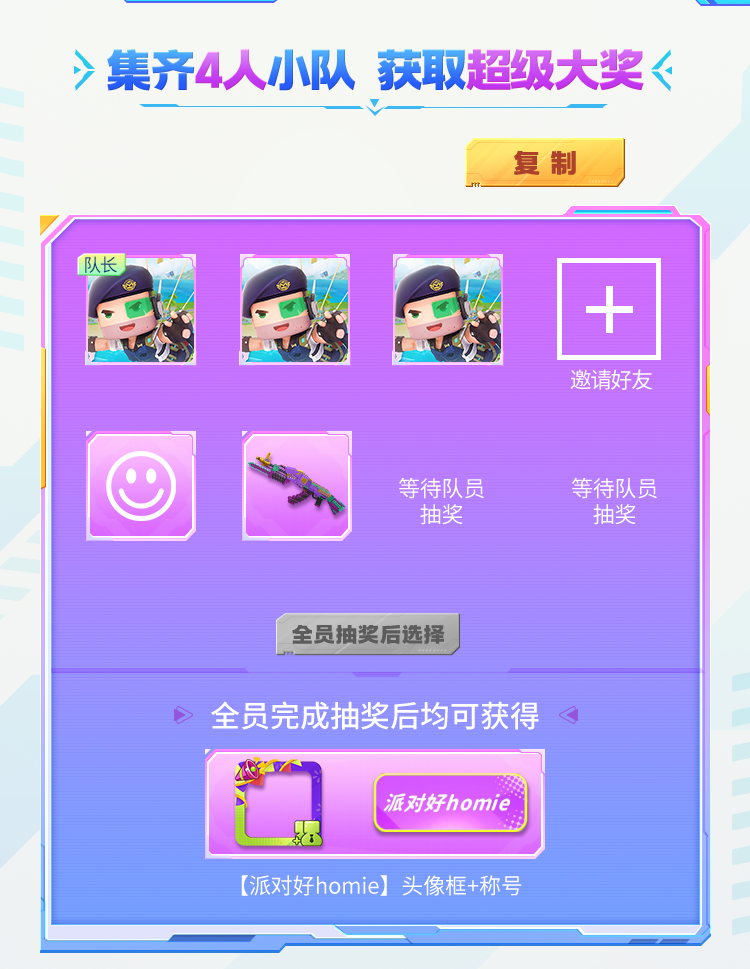Viewport: 750px width, 969px height.
Task: Select the purple rifle prize tile
Action: point(297,486)
